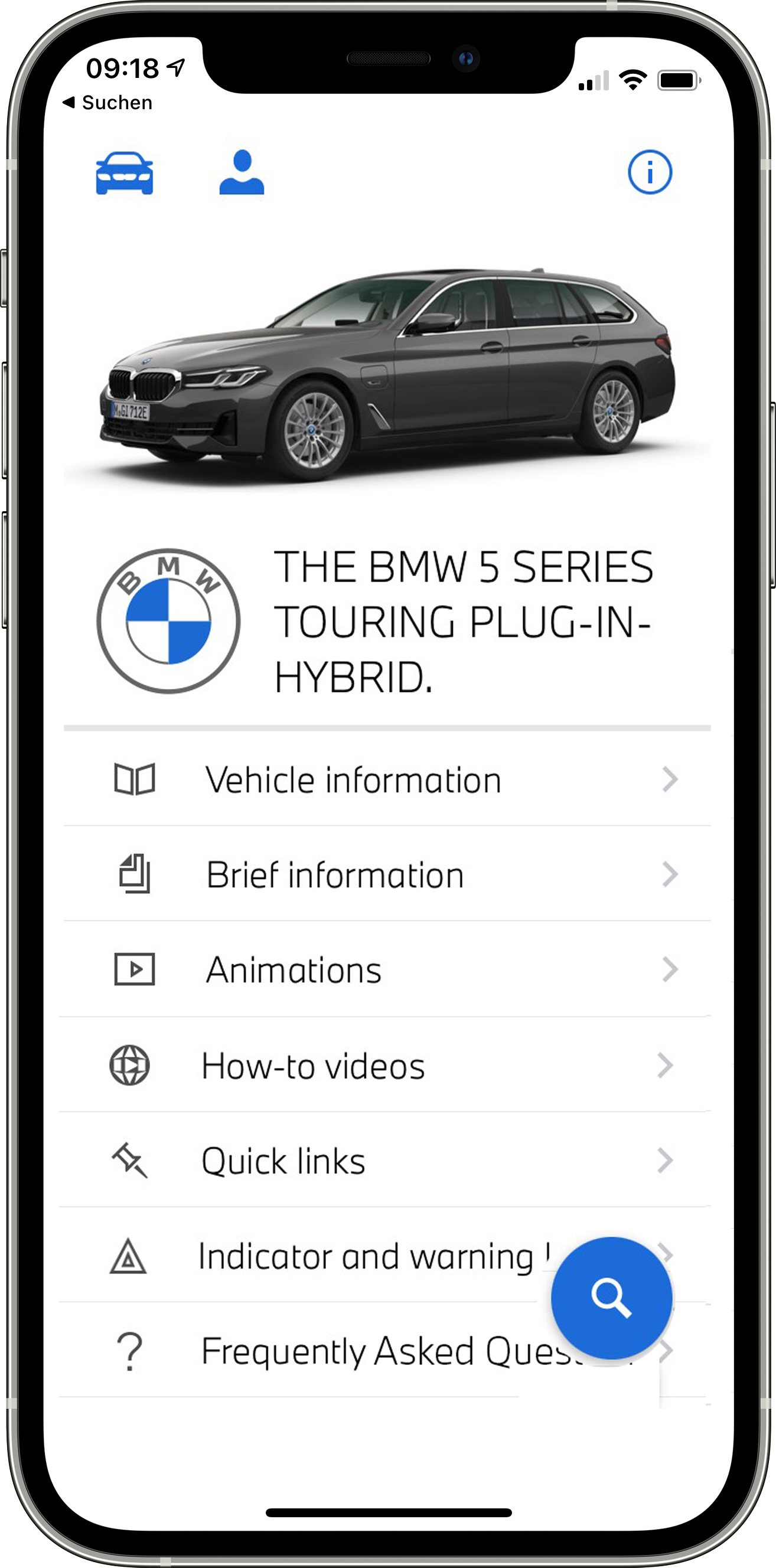Return to Suchen via back link
Viewport: 776px width, 1568px height.
click(x=108, y=103)
